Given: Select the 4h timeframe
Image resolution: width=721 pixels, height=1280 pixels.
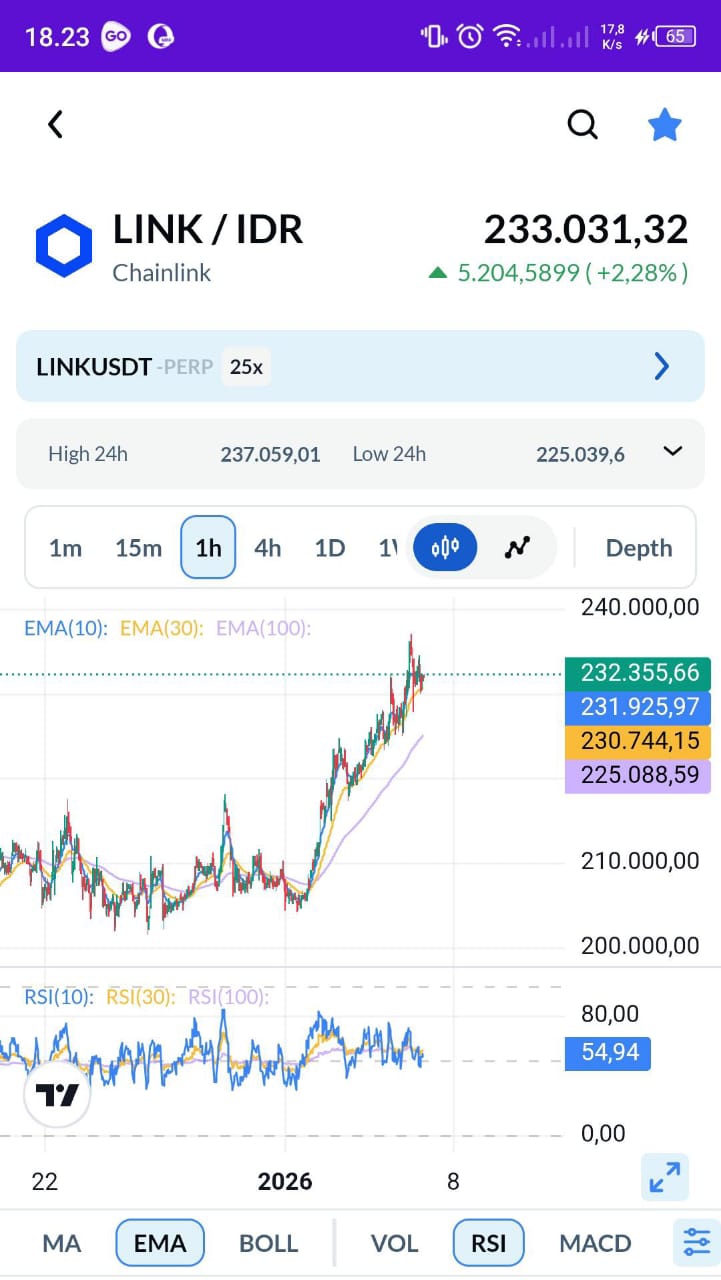Looking at the screenshot, I should point(267,547).
